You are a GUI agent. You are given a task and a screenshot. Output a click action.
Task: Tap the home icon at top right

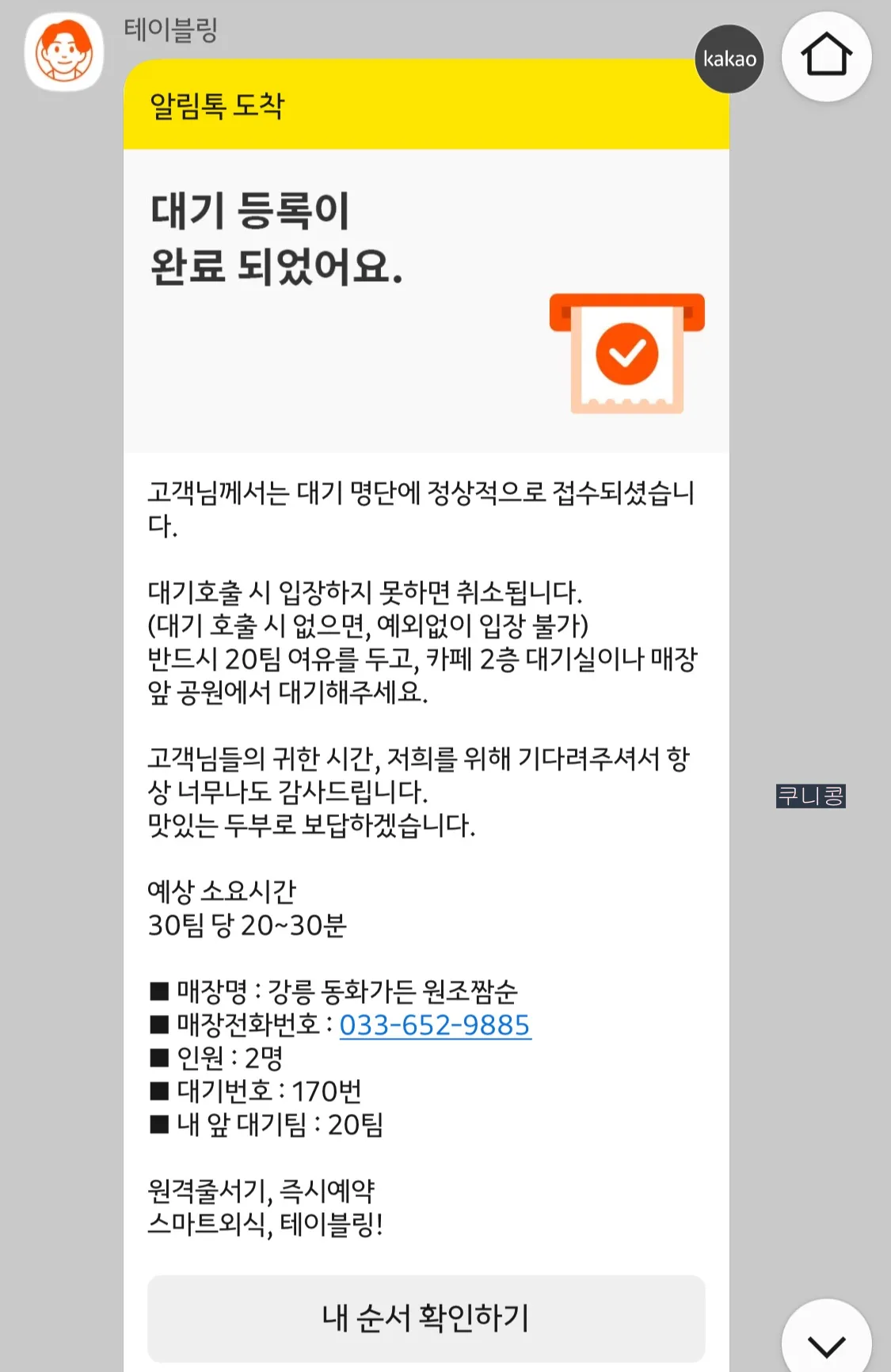(826, 55)
